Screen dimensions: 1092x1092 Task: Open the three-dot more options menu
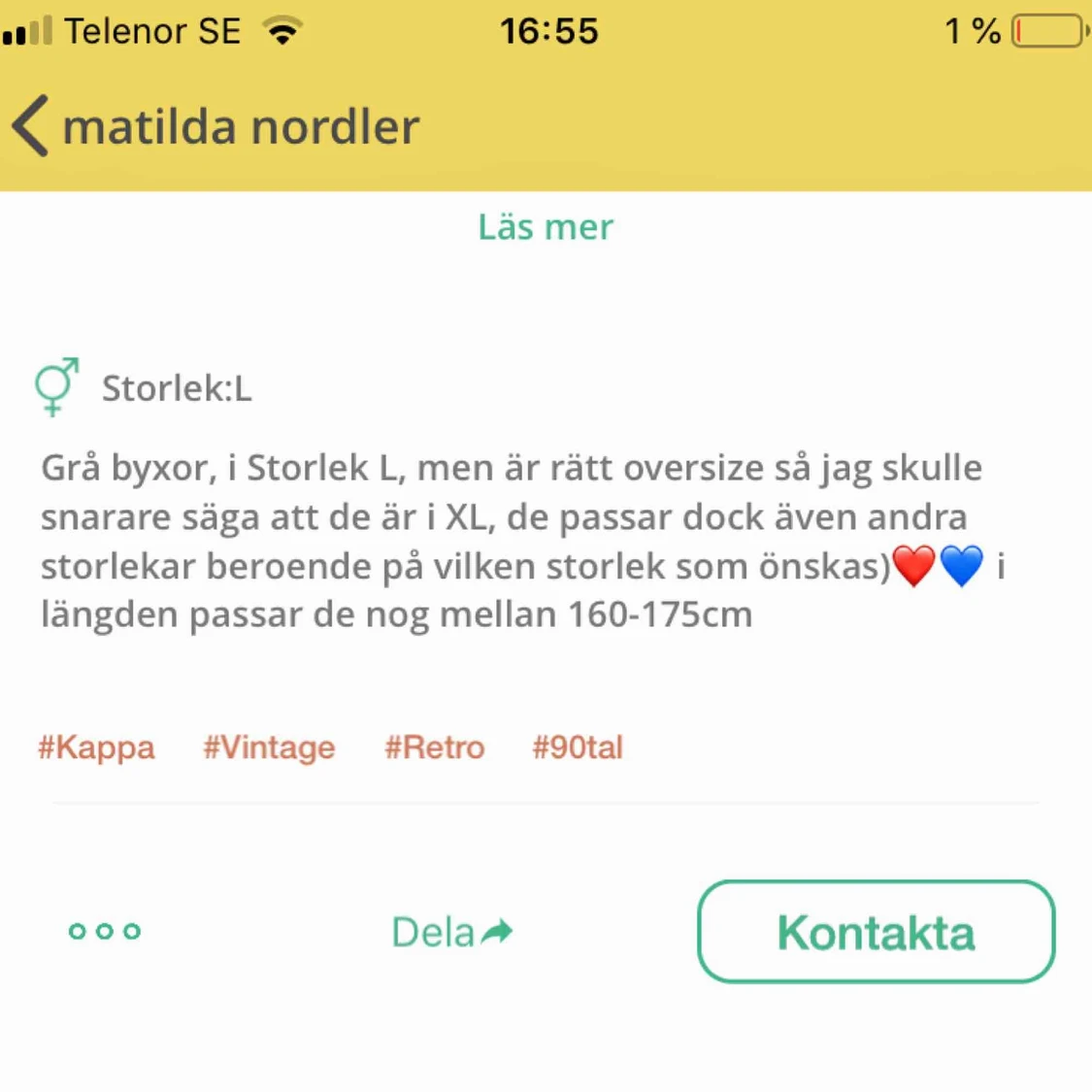pyautogui.click(x=105, y=932)
